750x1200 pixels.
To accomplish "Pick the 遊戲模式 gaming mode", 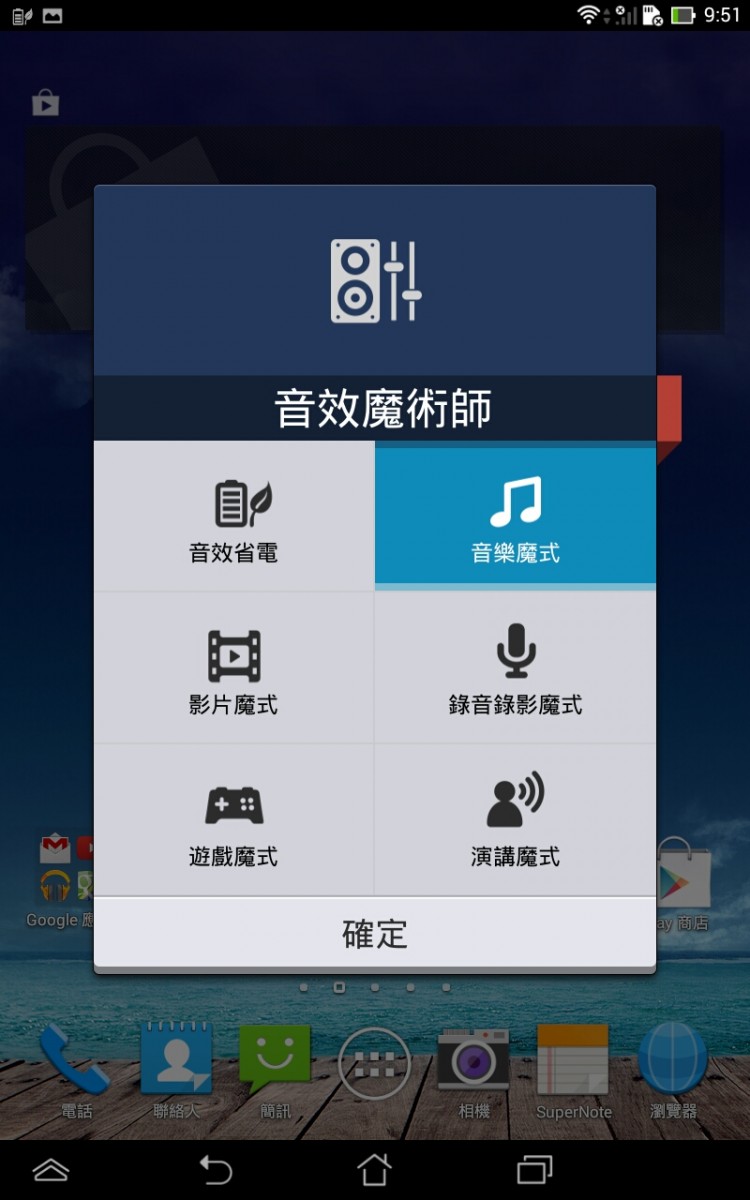I will tap(234, 820).
